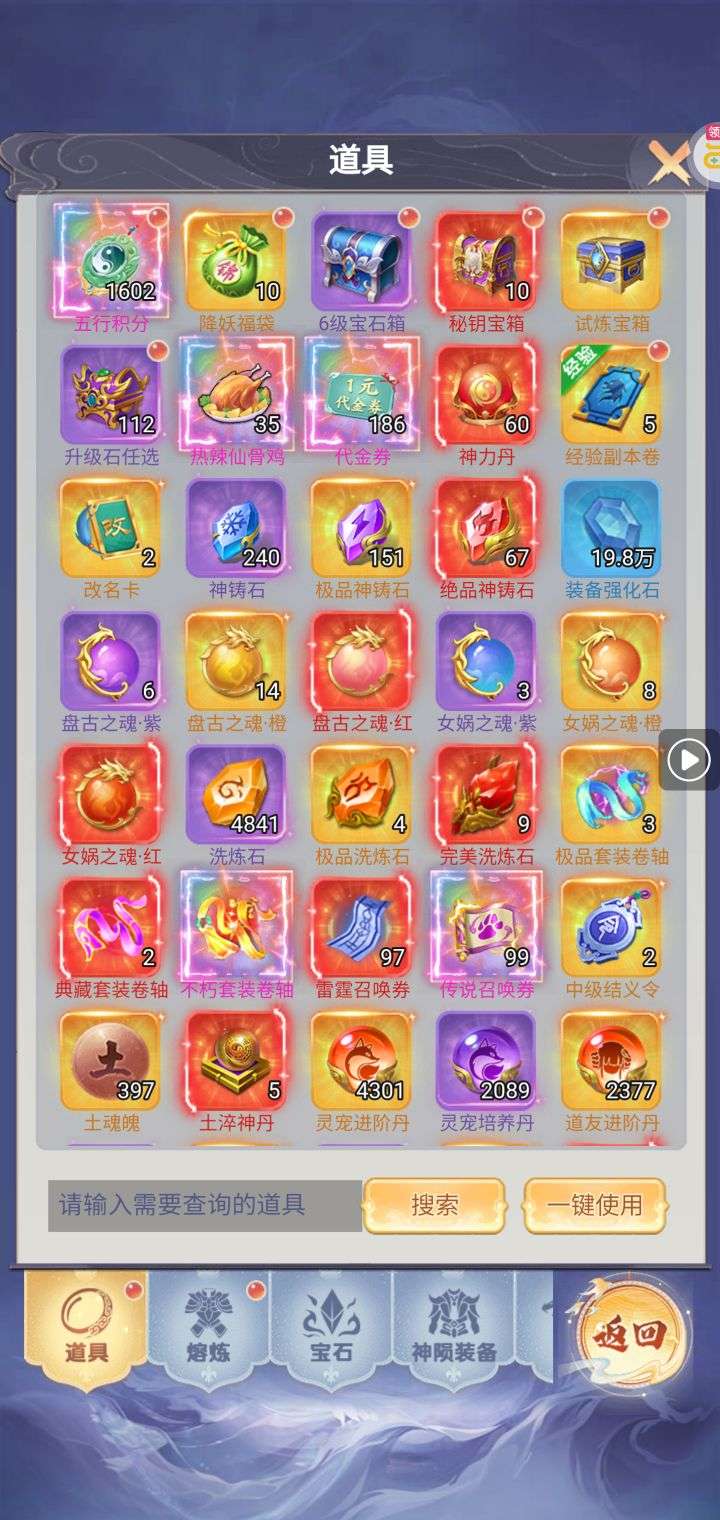Tap the 搜索 button
This screenshot has width=720, height=1520.
(x=434, y=1204)
